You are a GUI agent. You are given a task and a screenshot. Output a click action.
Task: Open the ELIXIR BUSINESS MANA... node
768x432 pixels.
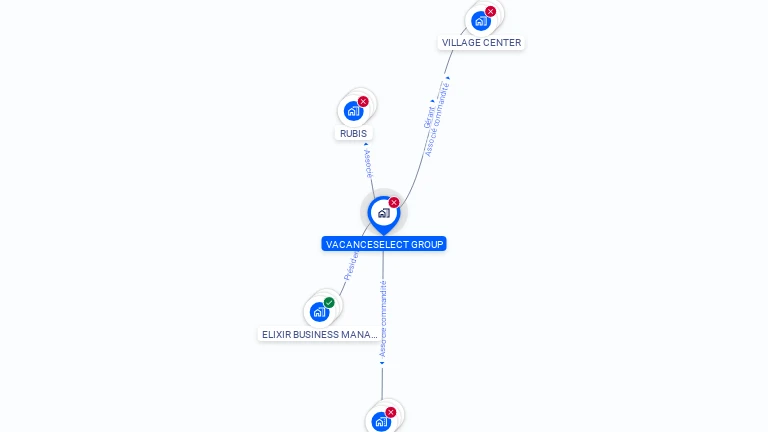pyautogui.click(x=320, y=311)
